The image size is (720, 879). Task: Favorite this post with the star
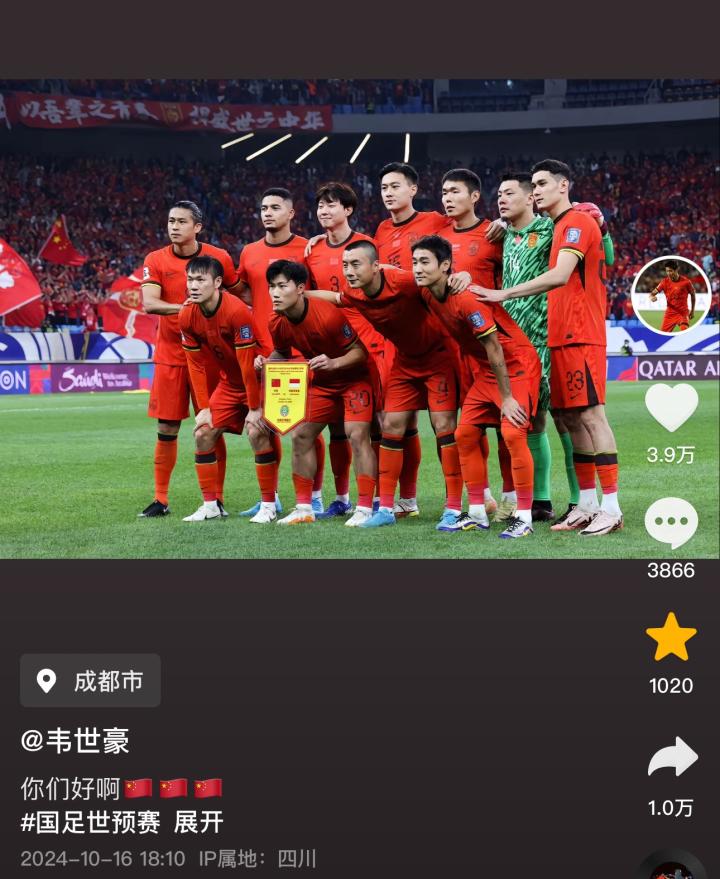pos(671,637)
